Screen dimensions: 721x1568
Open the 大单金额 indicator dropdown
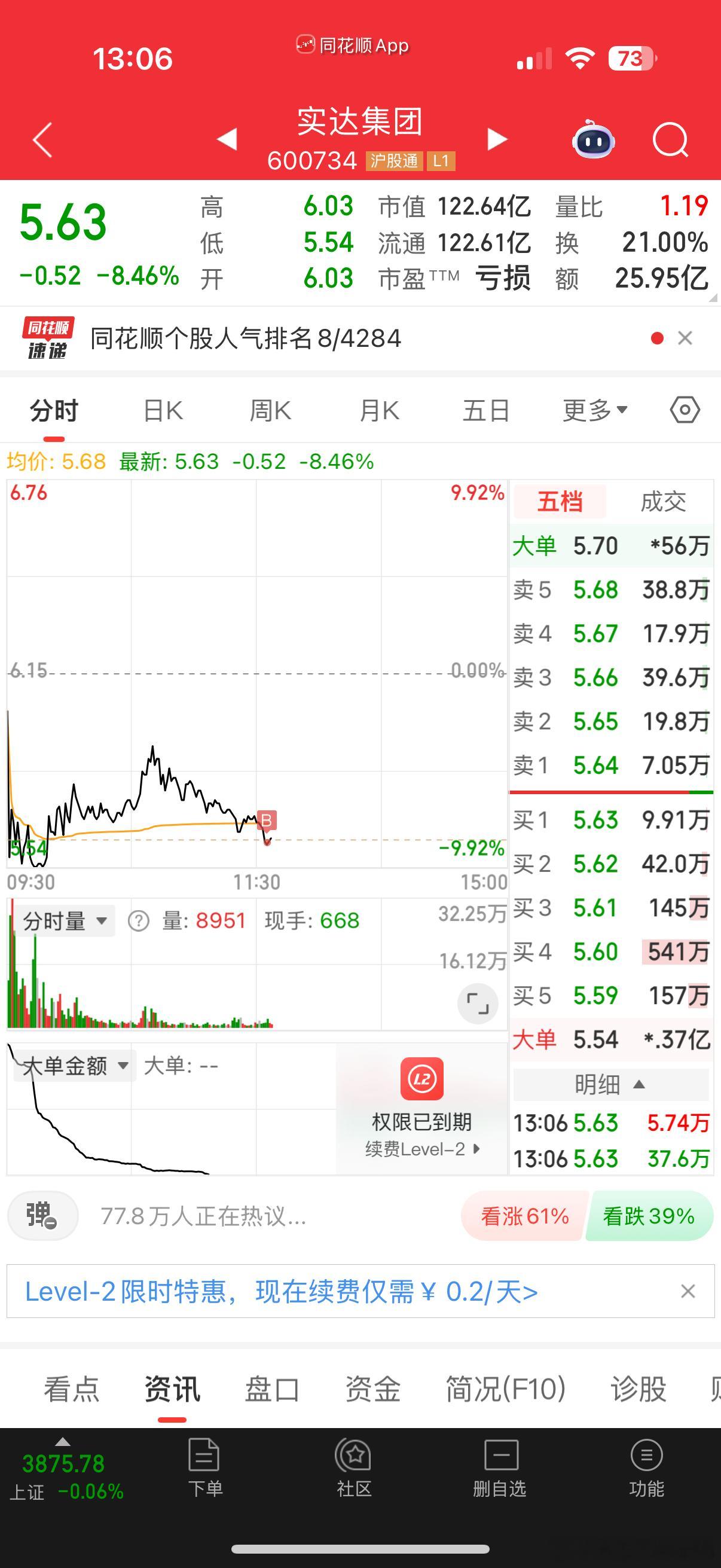73,1066
